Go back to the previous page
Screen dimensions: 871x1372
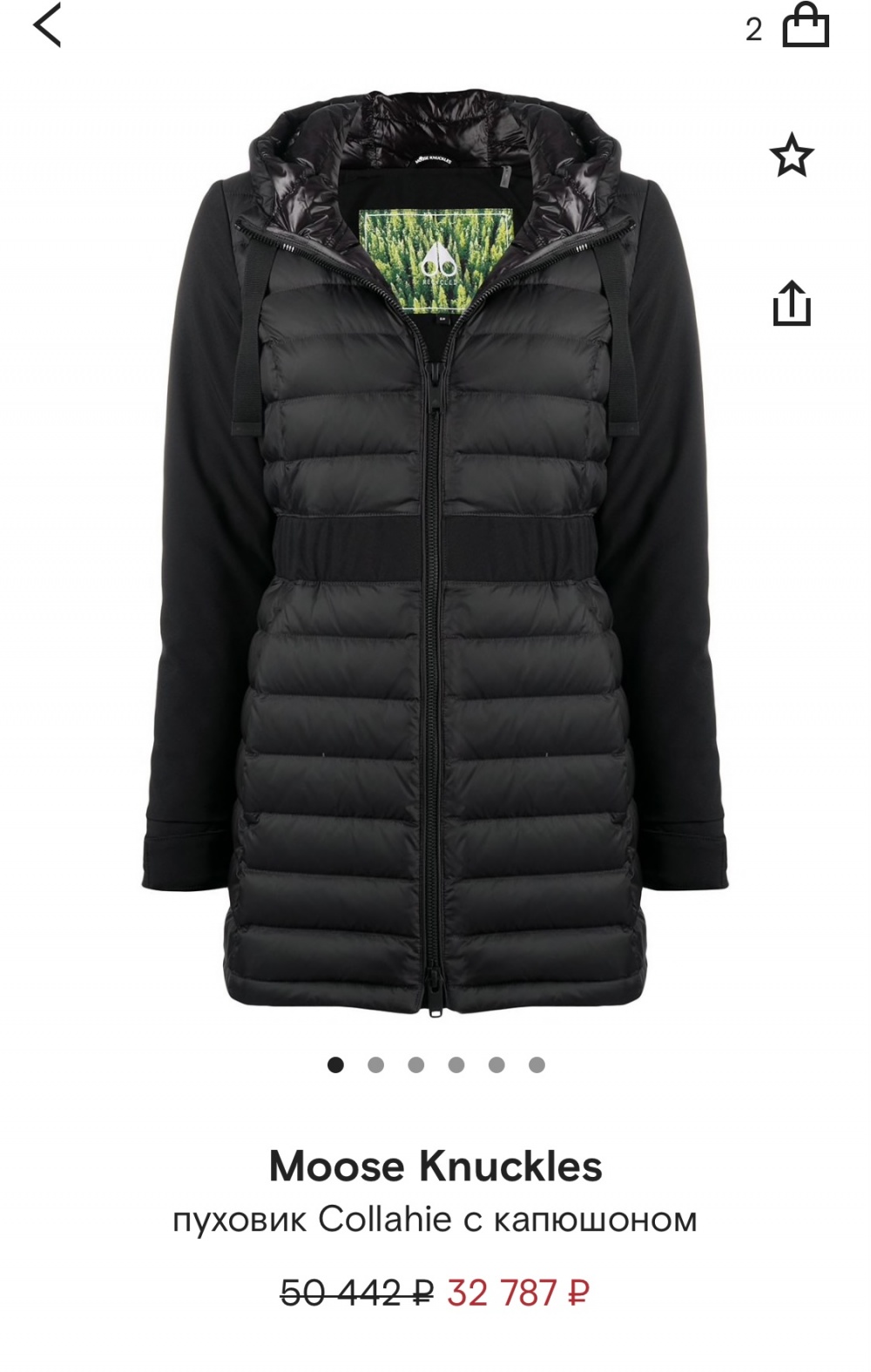[x=48, y=26]
